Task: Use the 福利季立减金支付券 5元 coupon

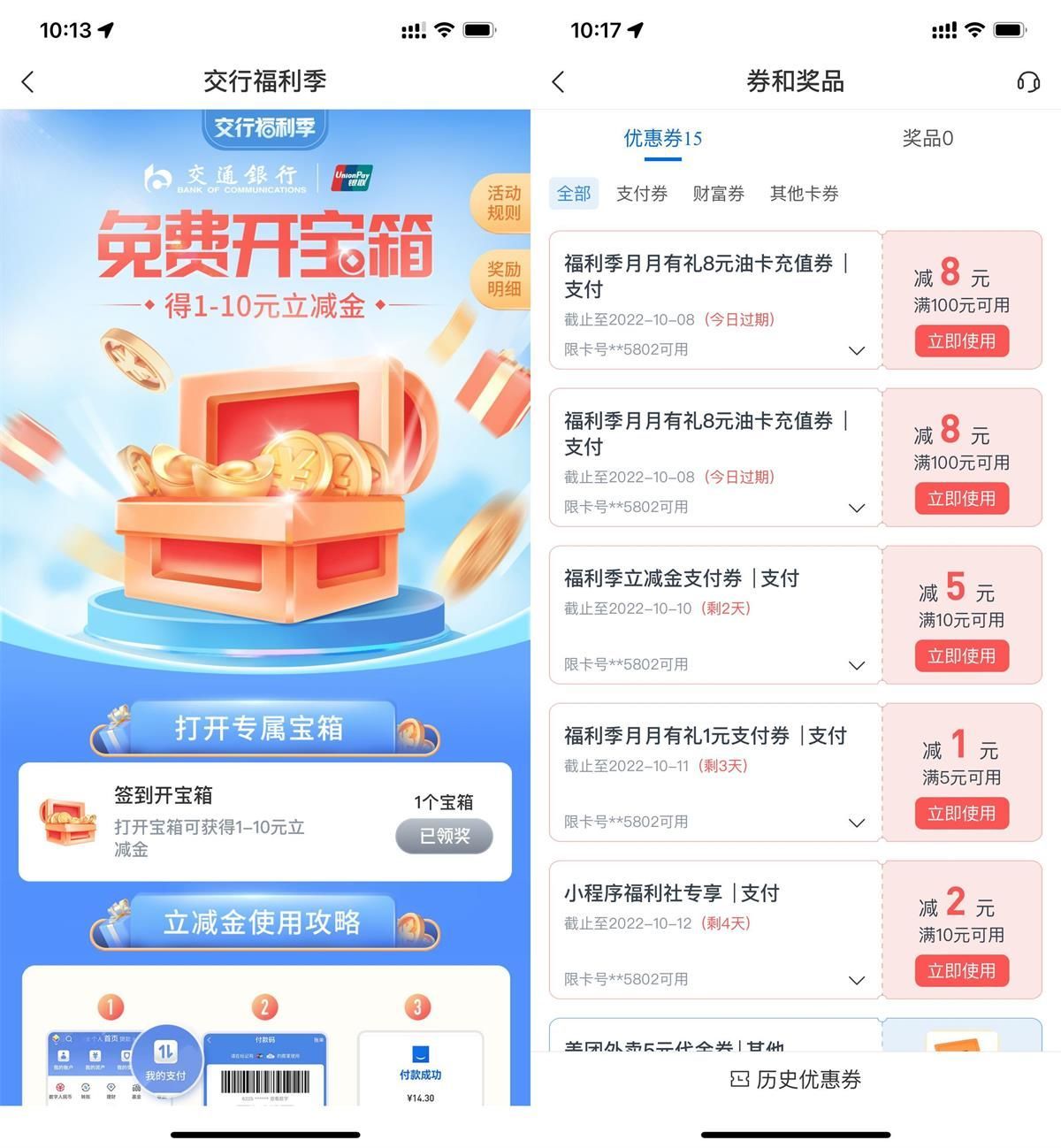Action: 961,656
